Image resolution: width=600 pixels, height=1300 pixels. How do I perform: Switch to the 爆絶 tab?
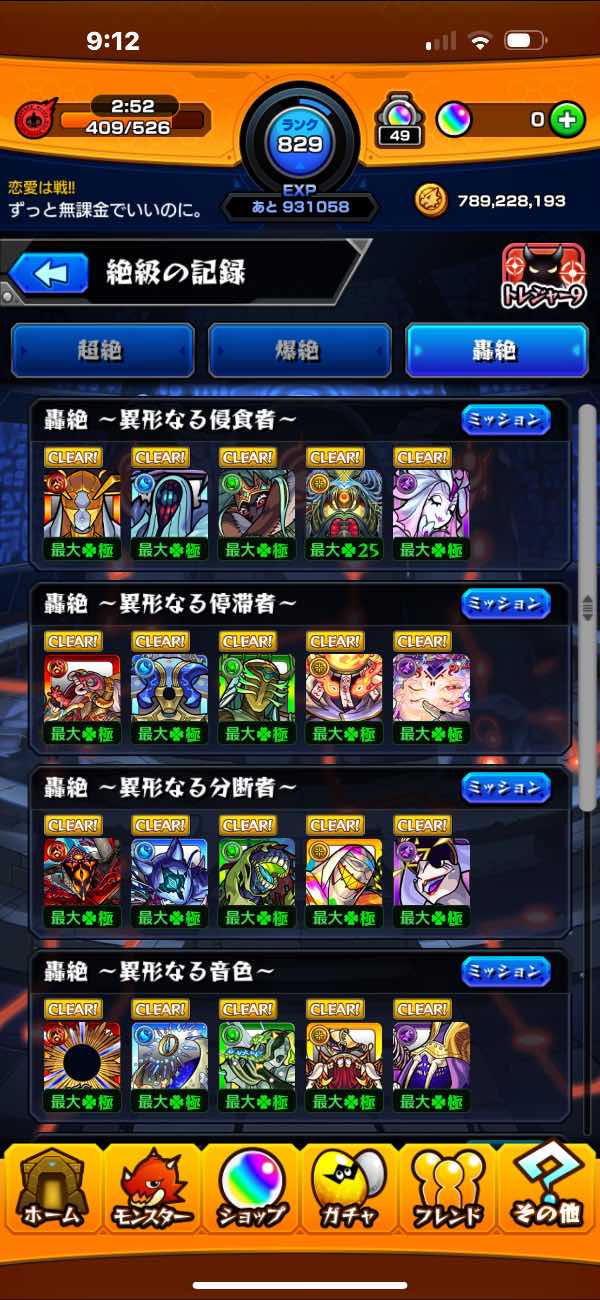coord(298,350)
